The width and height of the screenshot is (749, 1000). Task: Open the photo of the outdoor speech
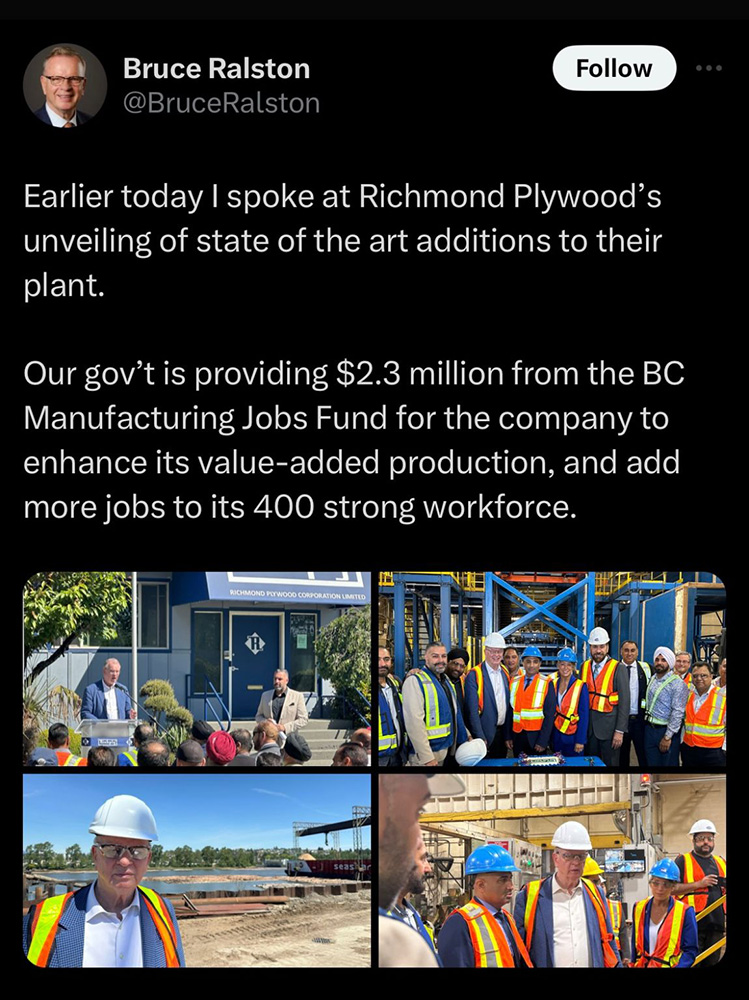[197, 669]
